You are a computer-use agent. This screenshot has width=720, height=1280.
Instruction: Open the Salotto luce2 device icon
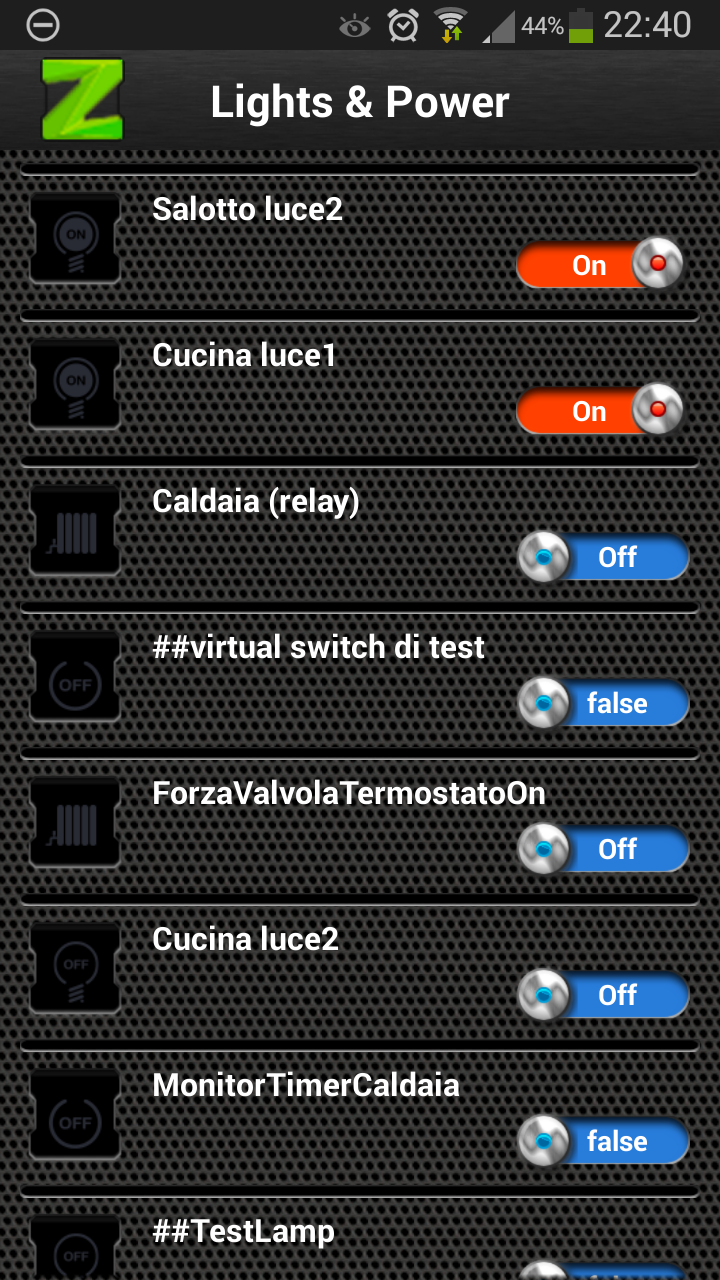tap(75, 238)
